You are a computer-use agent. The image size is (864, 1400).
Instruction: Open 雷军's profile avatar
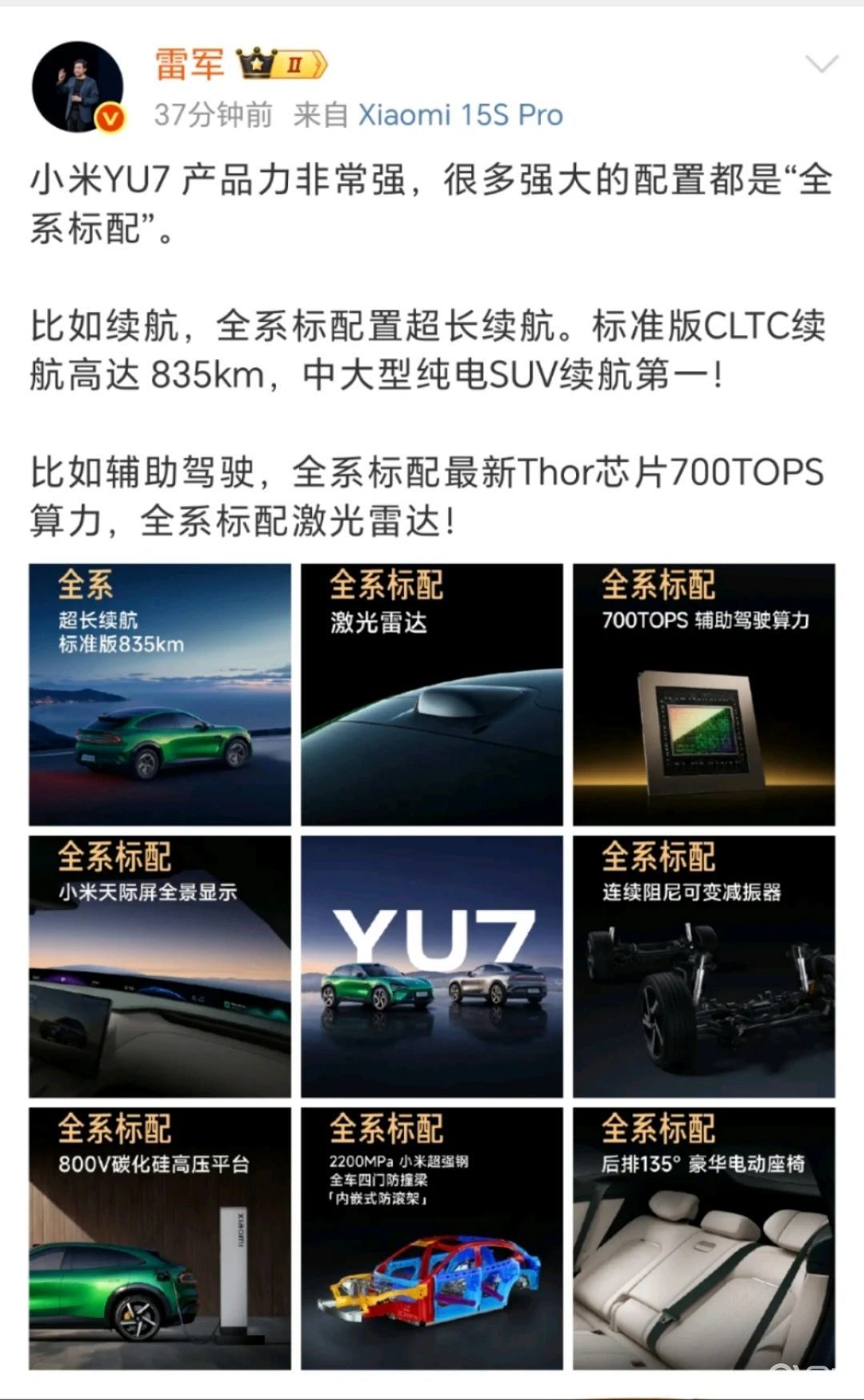[x=78, y=86]
